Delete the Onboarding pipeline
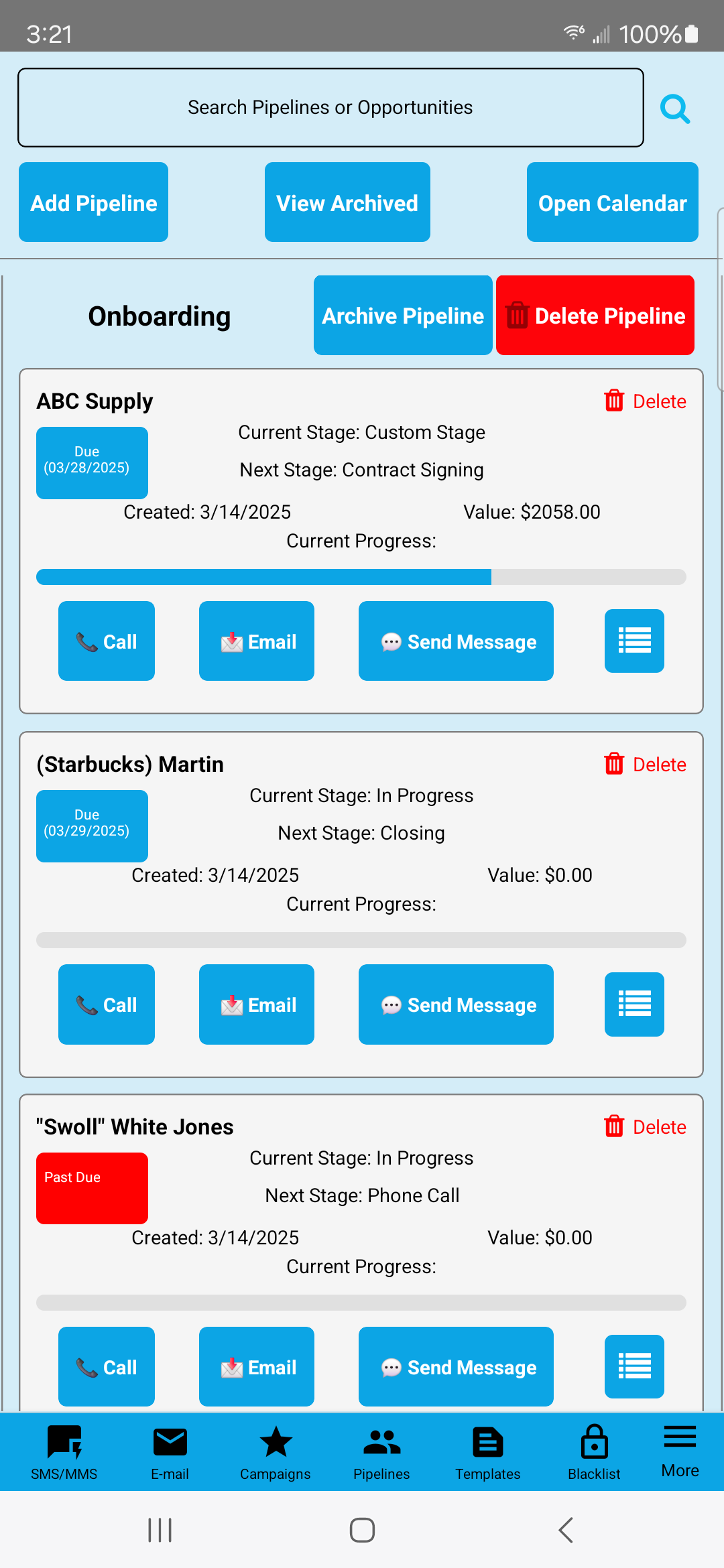The height and width of the screenshot is (1568, 724). click(595, 316)
